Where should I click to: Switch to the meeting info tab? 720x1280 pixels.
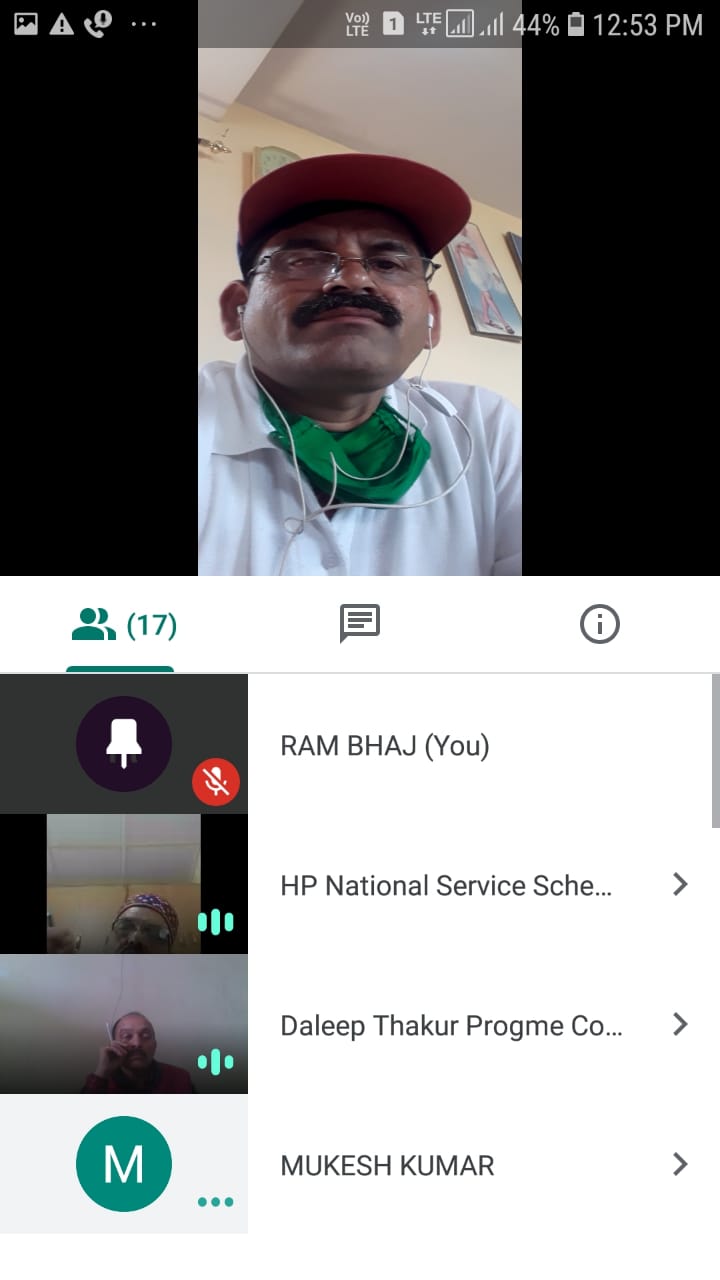(x=599, y=625)
